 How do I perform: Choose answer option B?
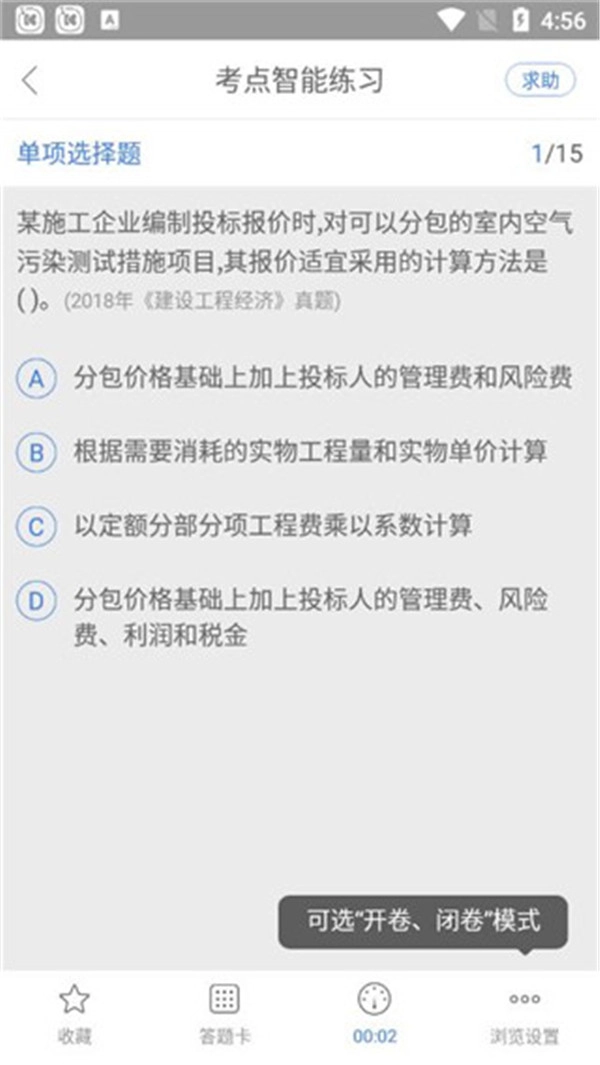[x=37, y=453]
